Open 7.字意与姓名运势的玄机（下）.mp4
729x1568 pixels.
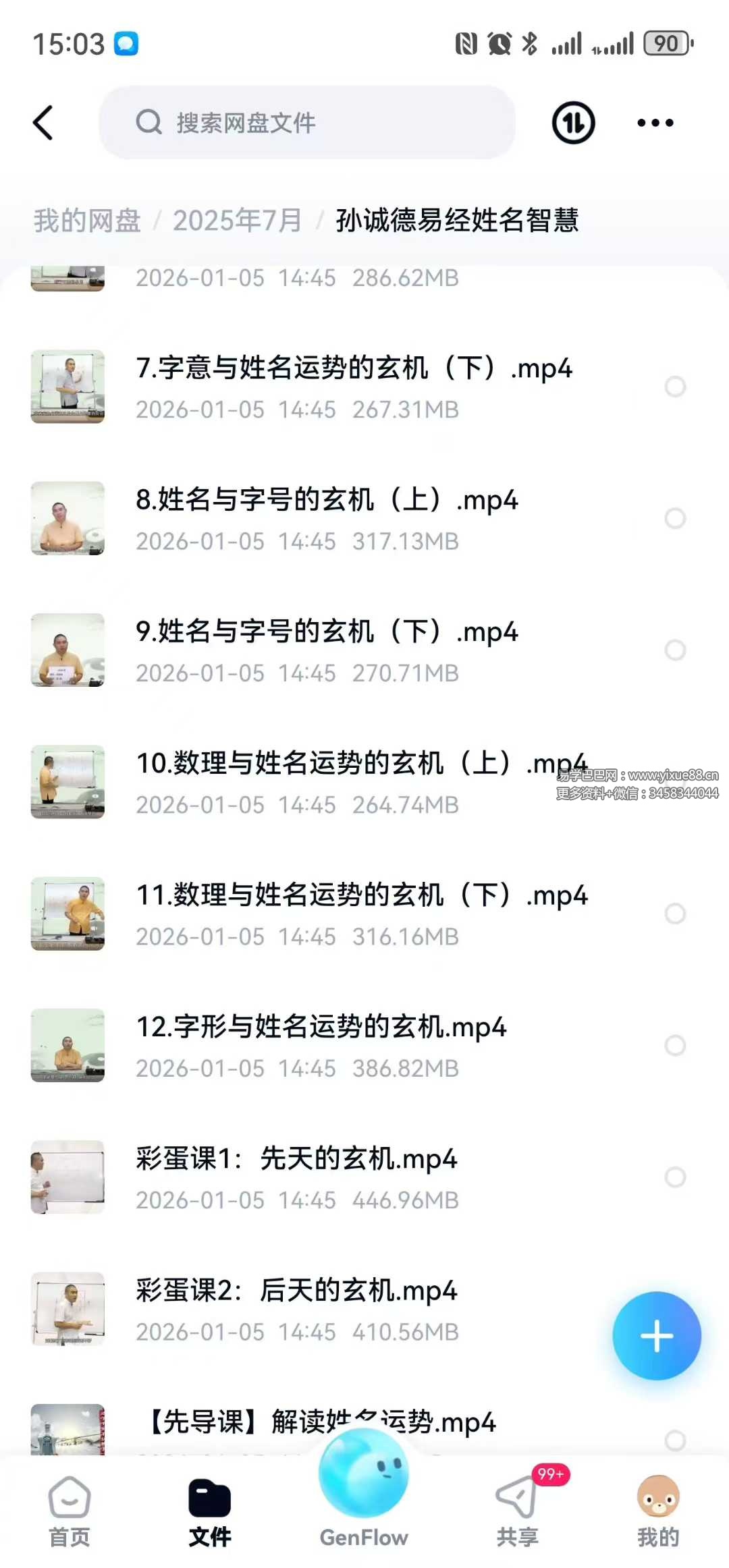click(x=354, y=369)
